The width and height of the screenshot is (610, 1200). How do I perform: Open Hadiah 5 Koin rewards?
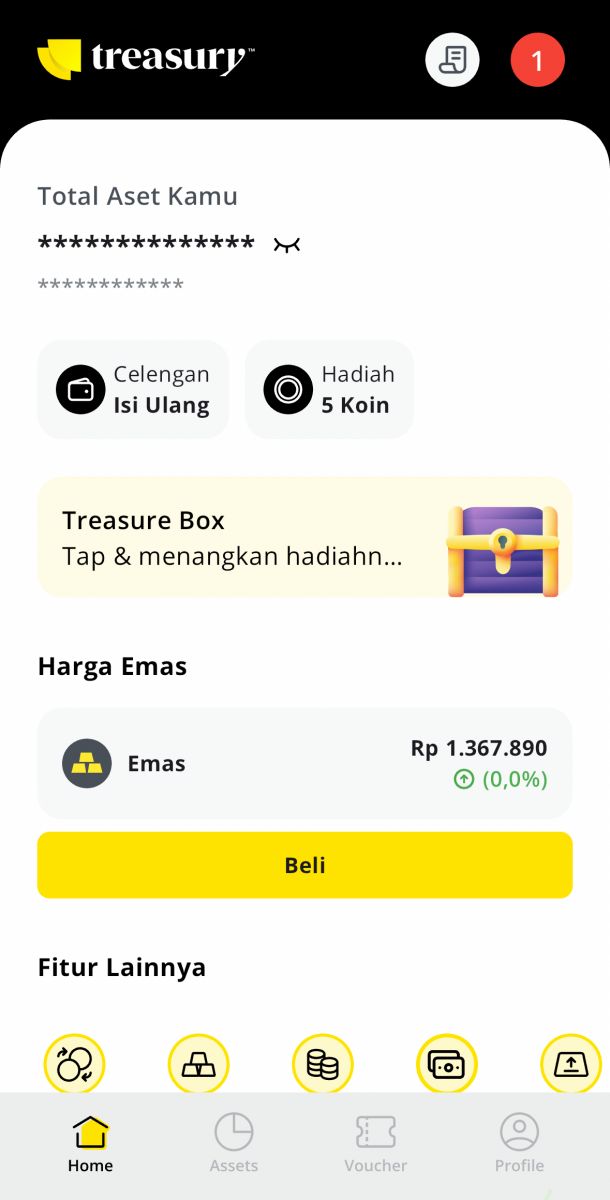coord(329,389)
